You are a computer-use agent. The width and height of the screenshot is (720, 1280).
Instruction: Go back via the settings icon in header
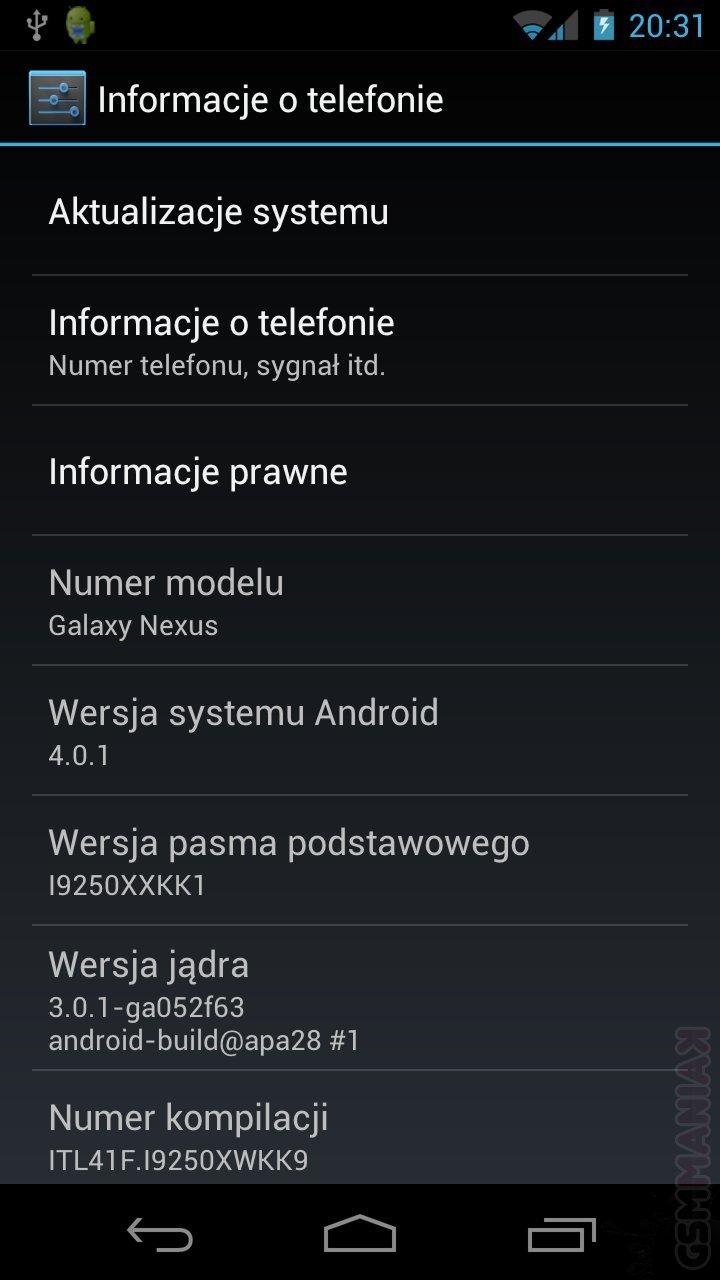coord(57,98)
